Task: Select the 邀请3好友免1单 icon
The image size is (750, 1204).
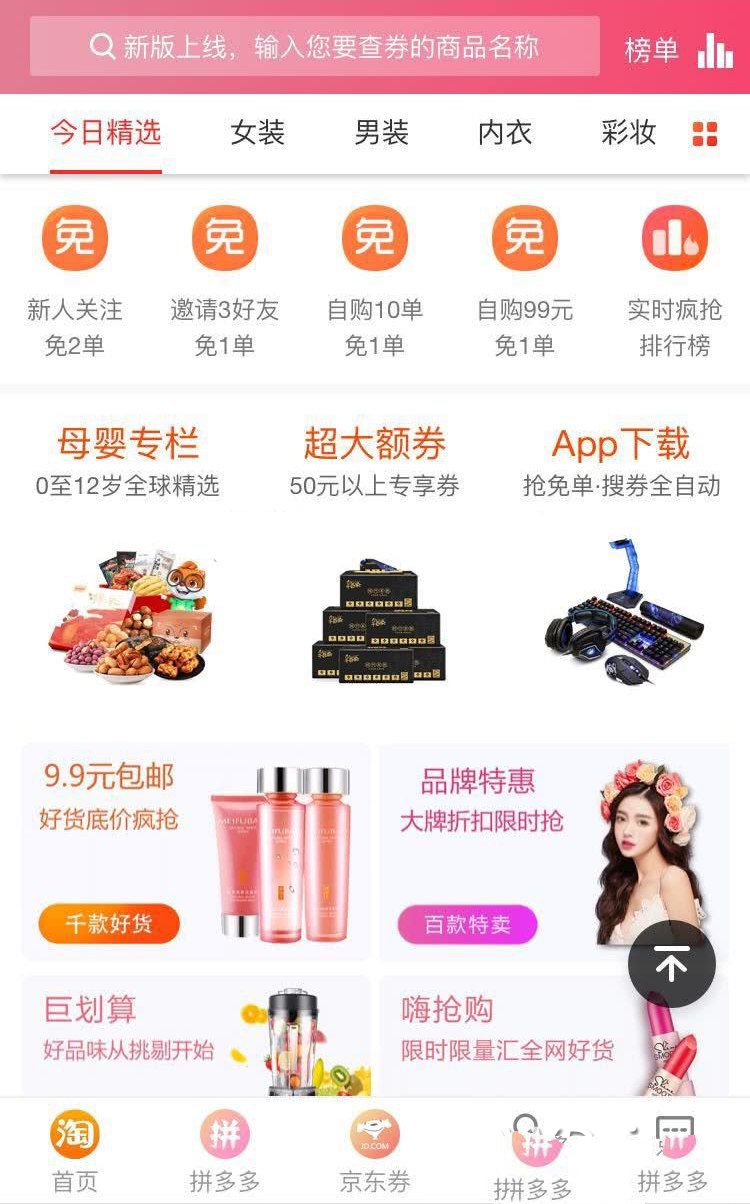Action: pos(225,238)
